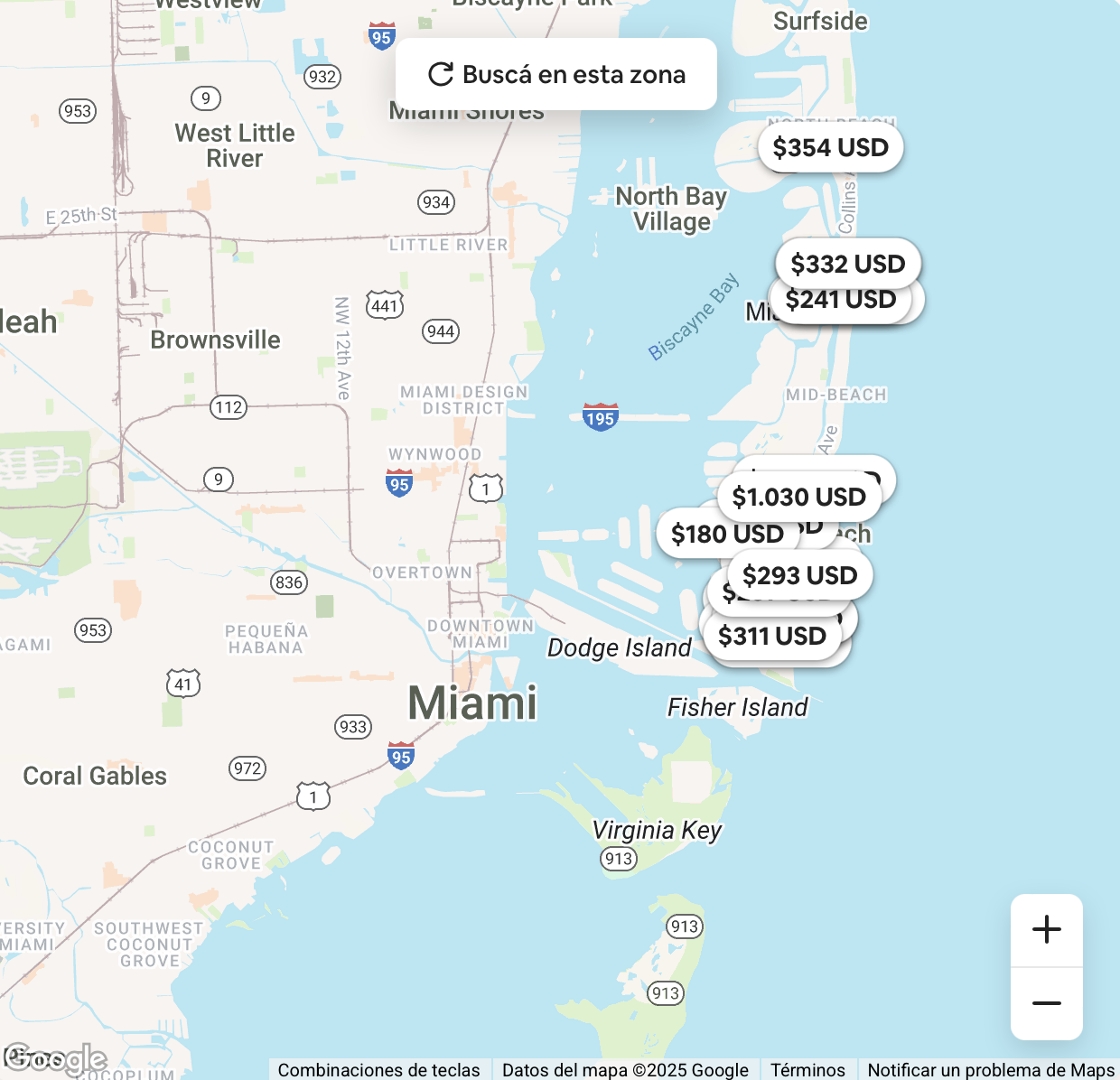Open the $241 USD price marker
1120x1080 pixels.
pyautogui.click(x=840, y=303)
